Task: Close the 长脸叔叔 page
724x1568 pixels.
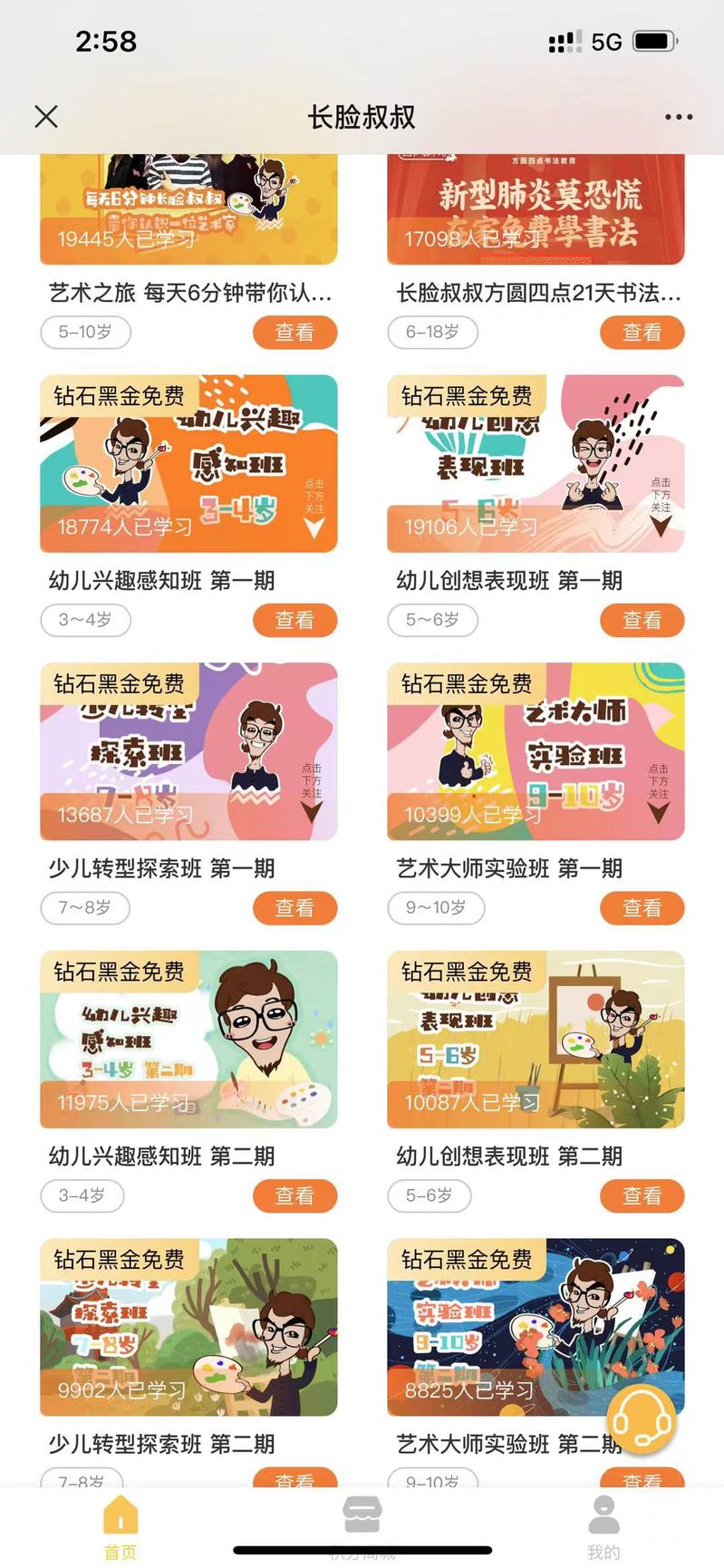Action: click(46, 116)
